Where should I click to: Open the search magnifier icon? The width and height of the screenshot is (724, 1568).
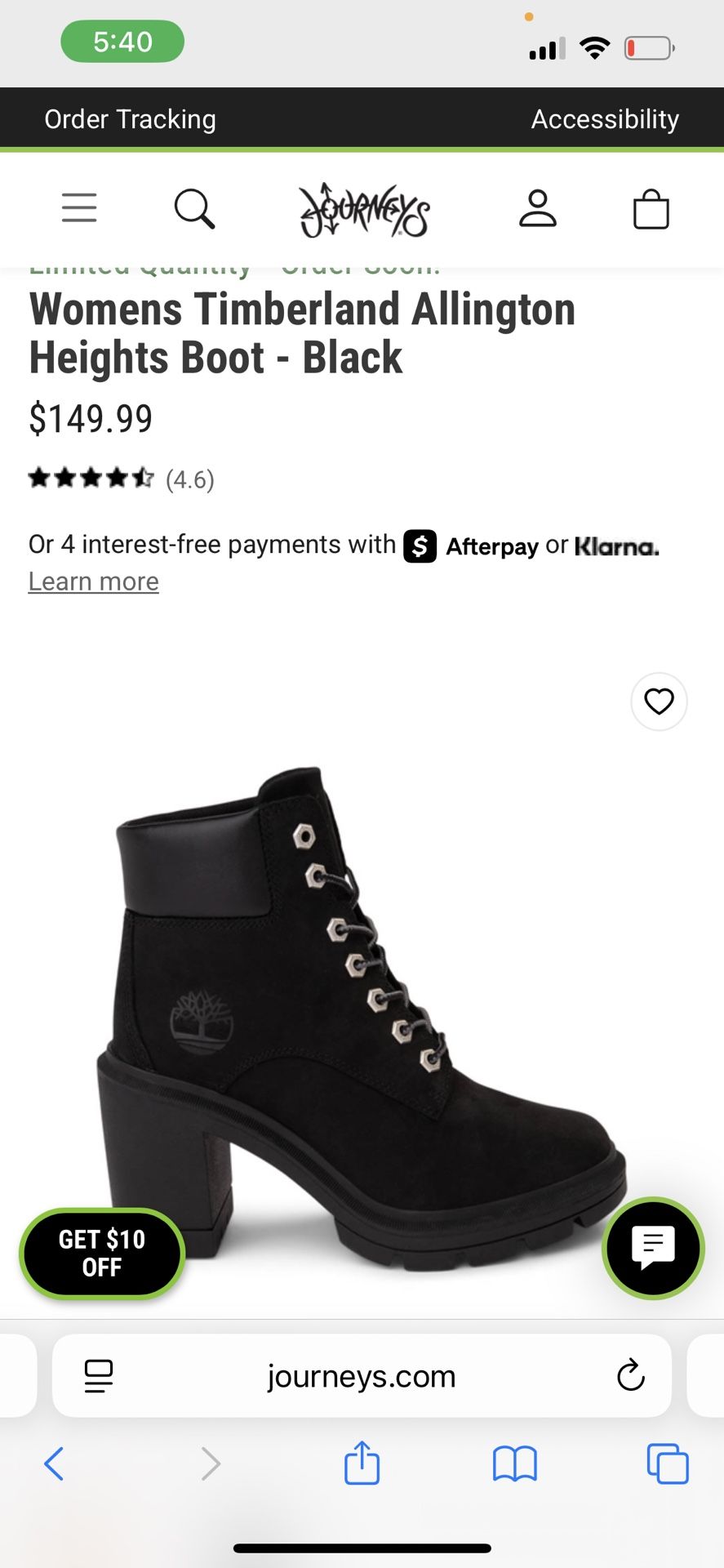point(194,209)
